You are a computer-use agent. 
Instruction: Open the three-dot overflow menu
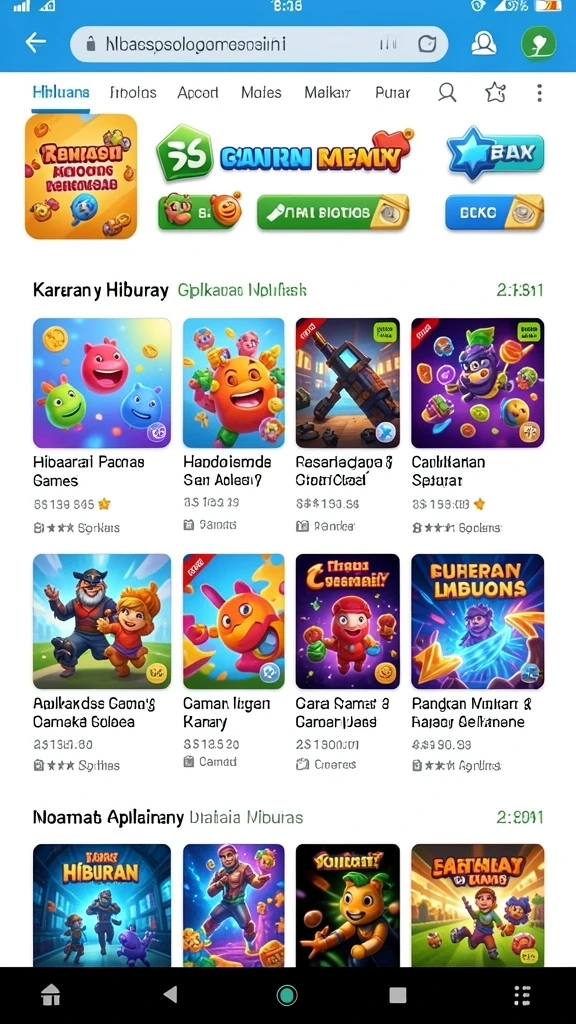[x=539, y=93]
